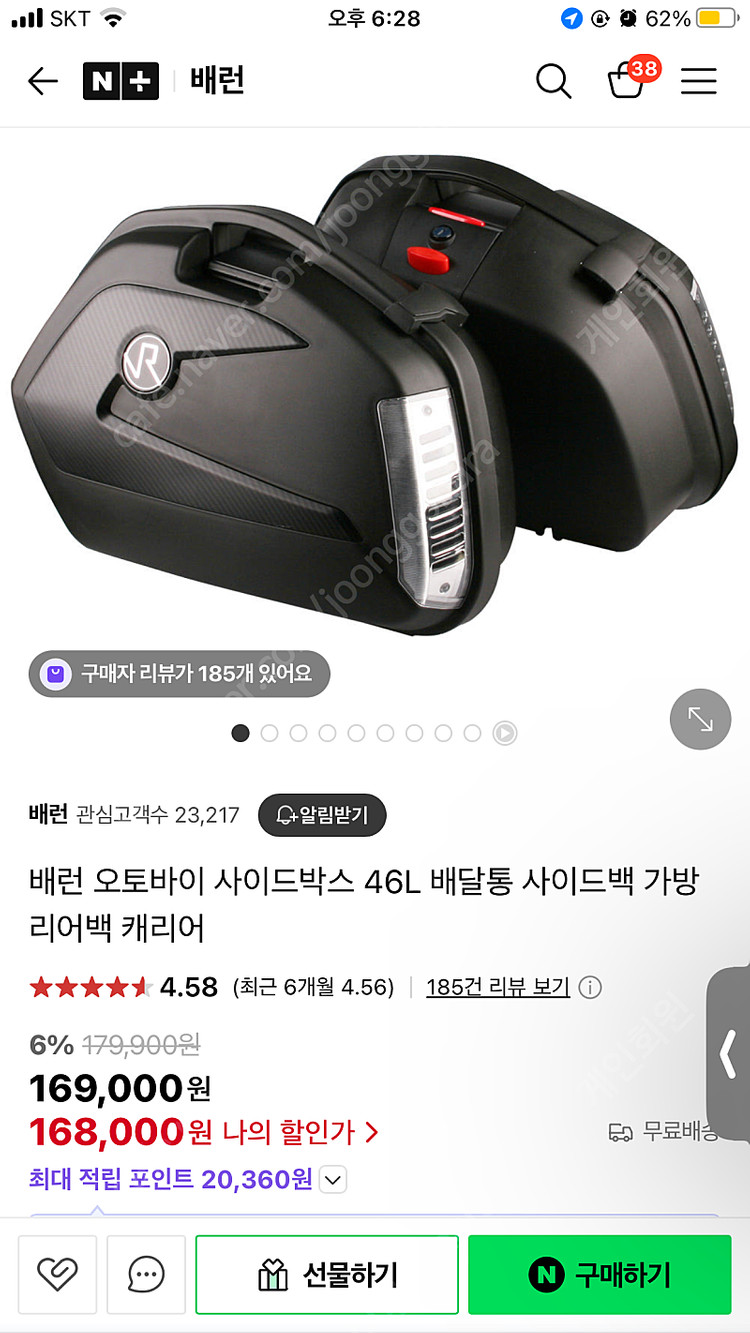This screenshot has width=750, height=1333.
Task: Tap the back arrow to go back
Action: [x=43, y=81]
